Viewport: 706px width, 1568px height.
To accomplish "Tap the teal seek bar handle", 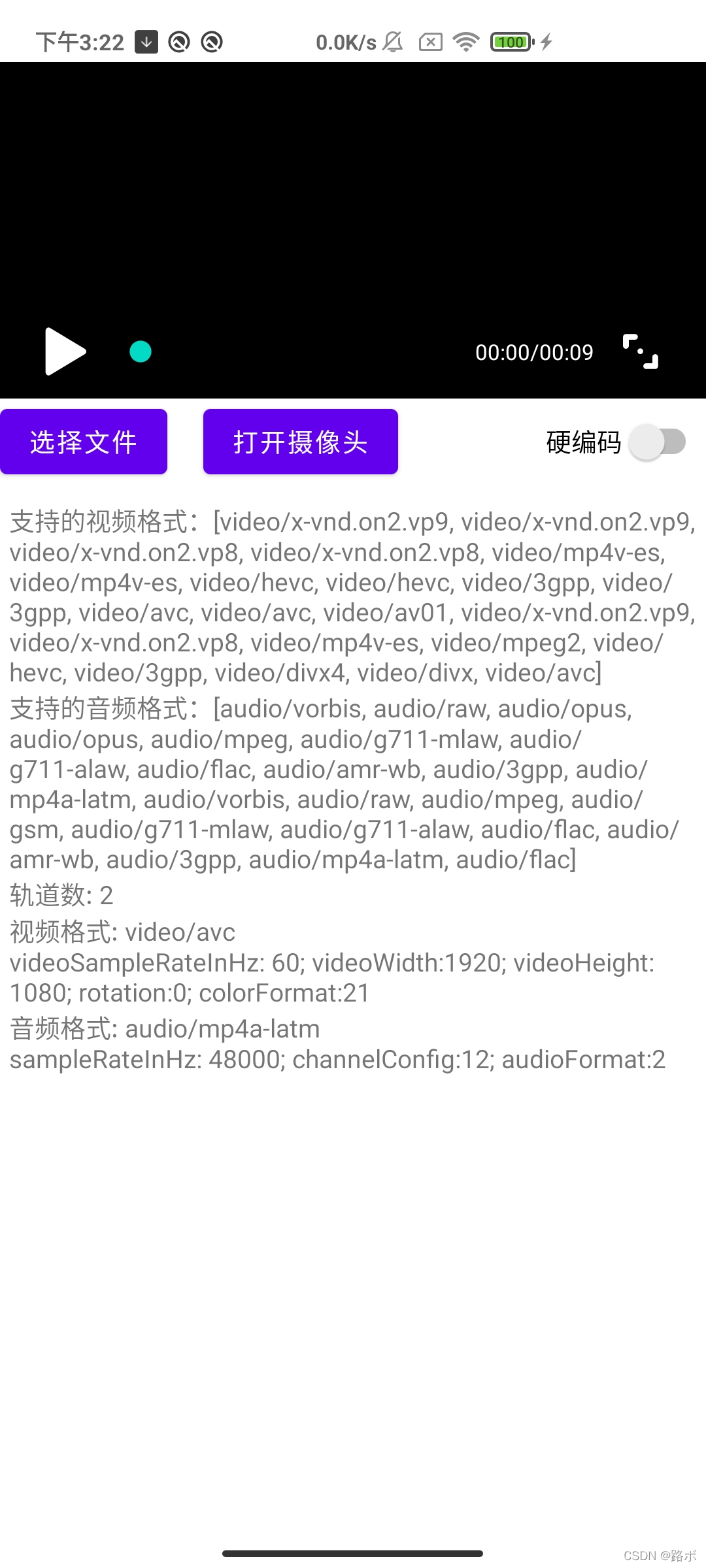I will (x=141, y=351).
